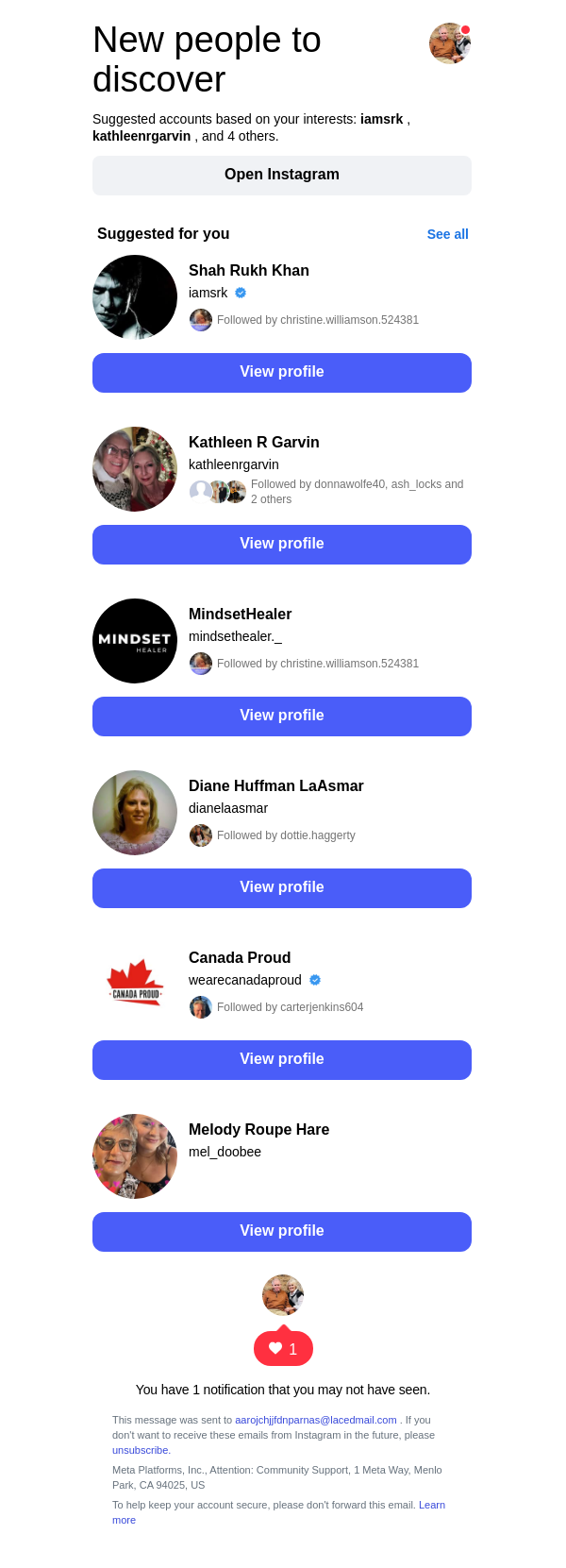Open the account avatar with red dot
566x1568 pixels.
pos(449,43)
